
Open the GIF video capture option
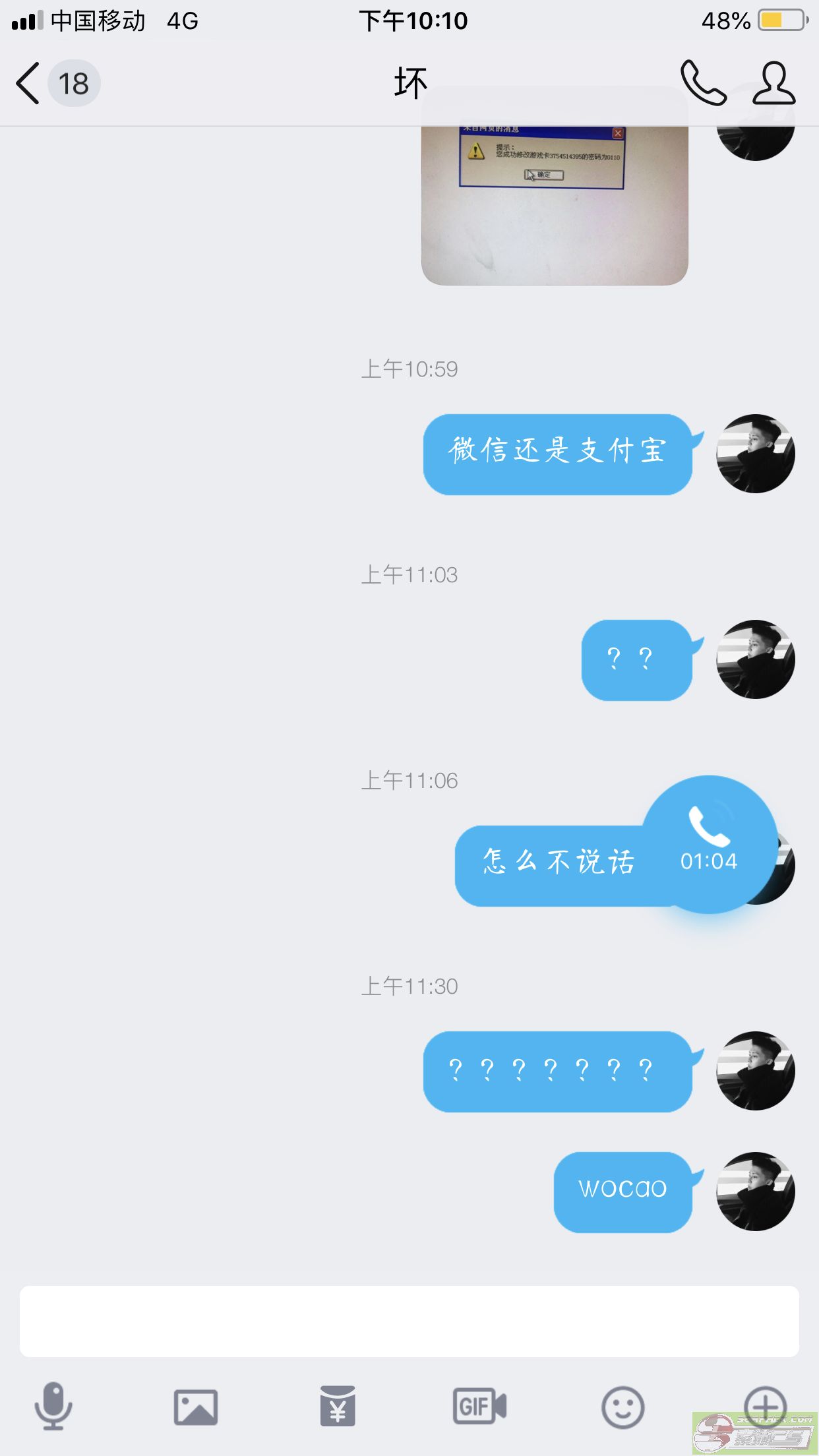[479, 1407]
